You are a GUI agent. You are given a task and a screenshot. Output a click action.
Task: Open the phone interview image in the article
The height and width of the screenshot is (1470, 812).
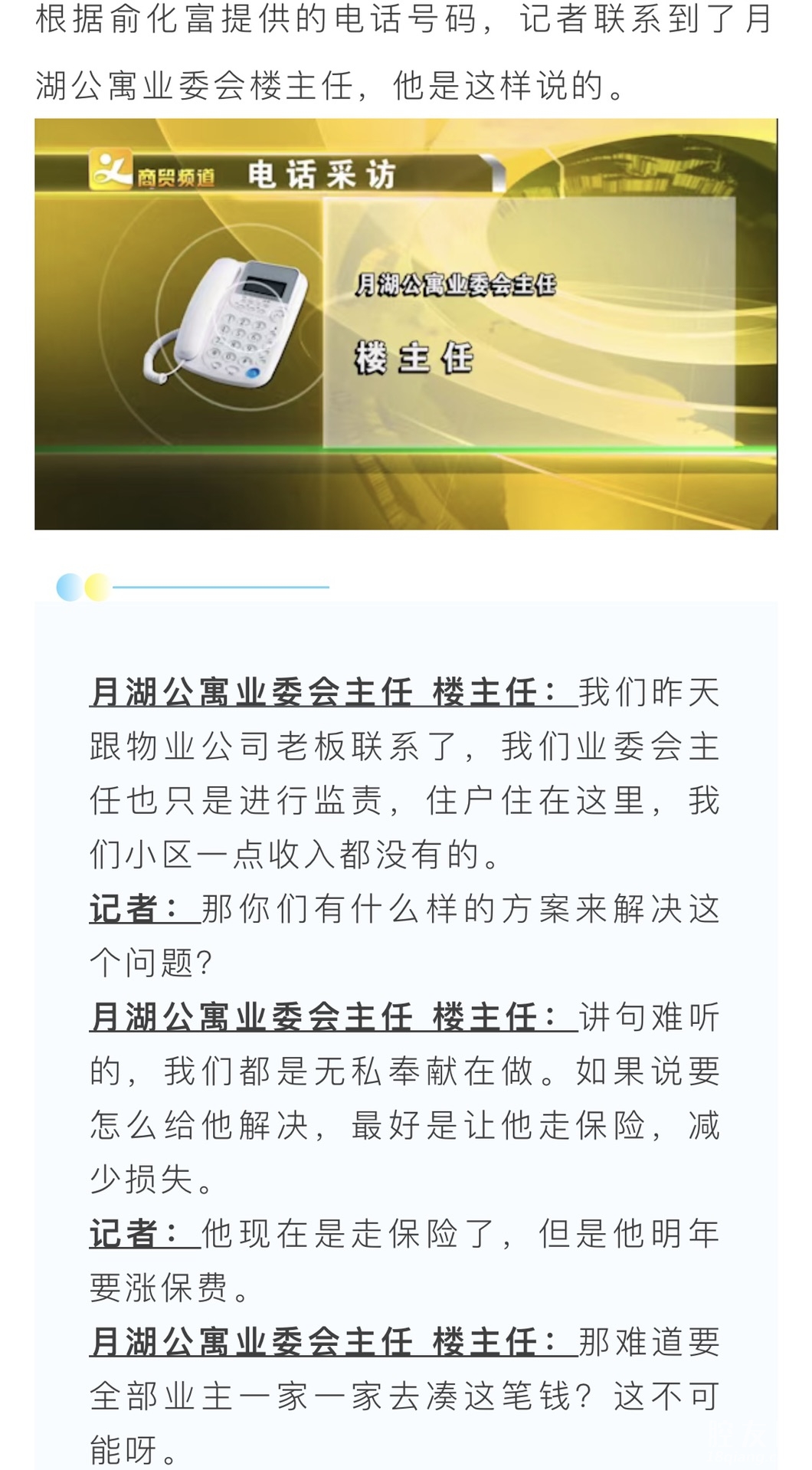pyautogui.click(x=406, y=323)
